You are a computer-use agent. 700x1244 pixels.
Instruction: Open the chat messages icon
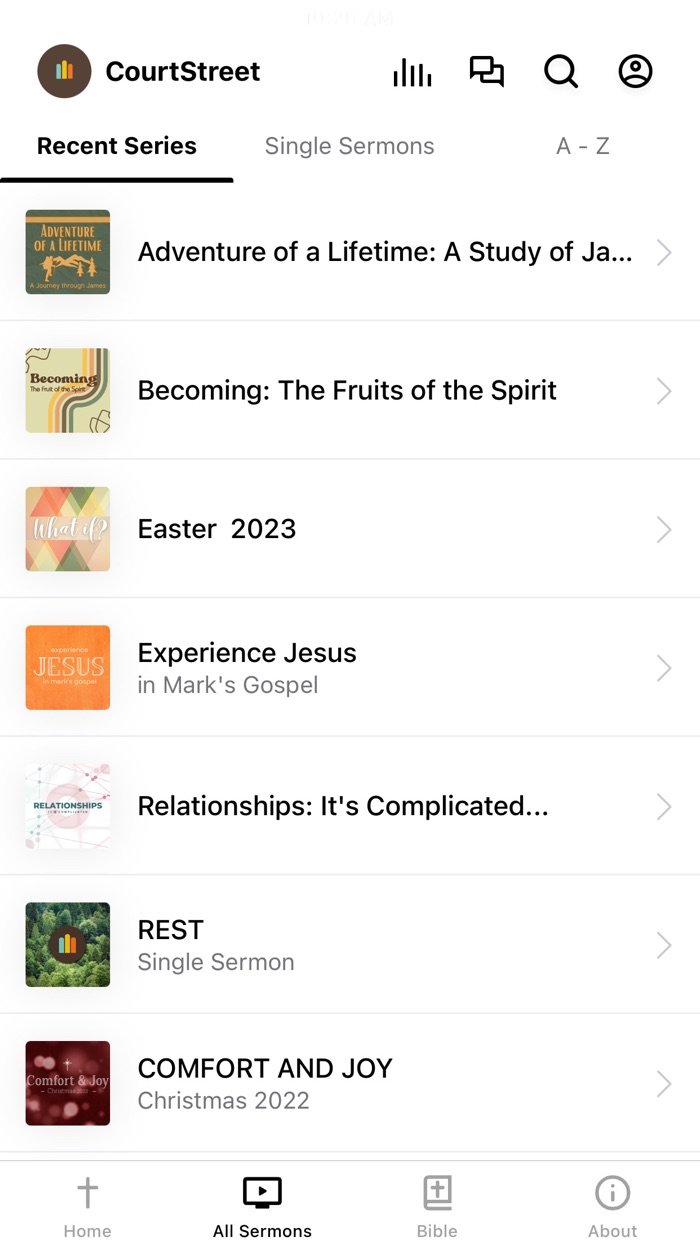tap(487, 72)
